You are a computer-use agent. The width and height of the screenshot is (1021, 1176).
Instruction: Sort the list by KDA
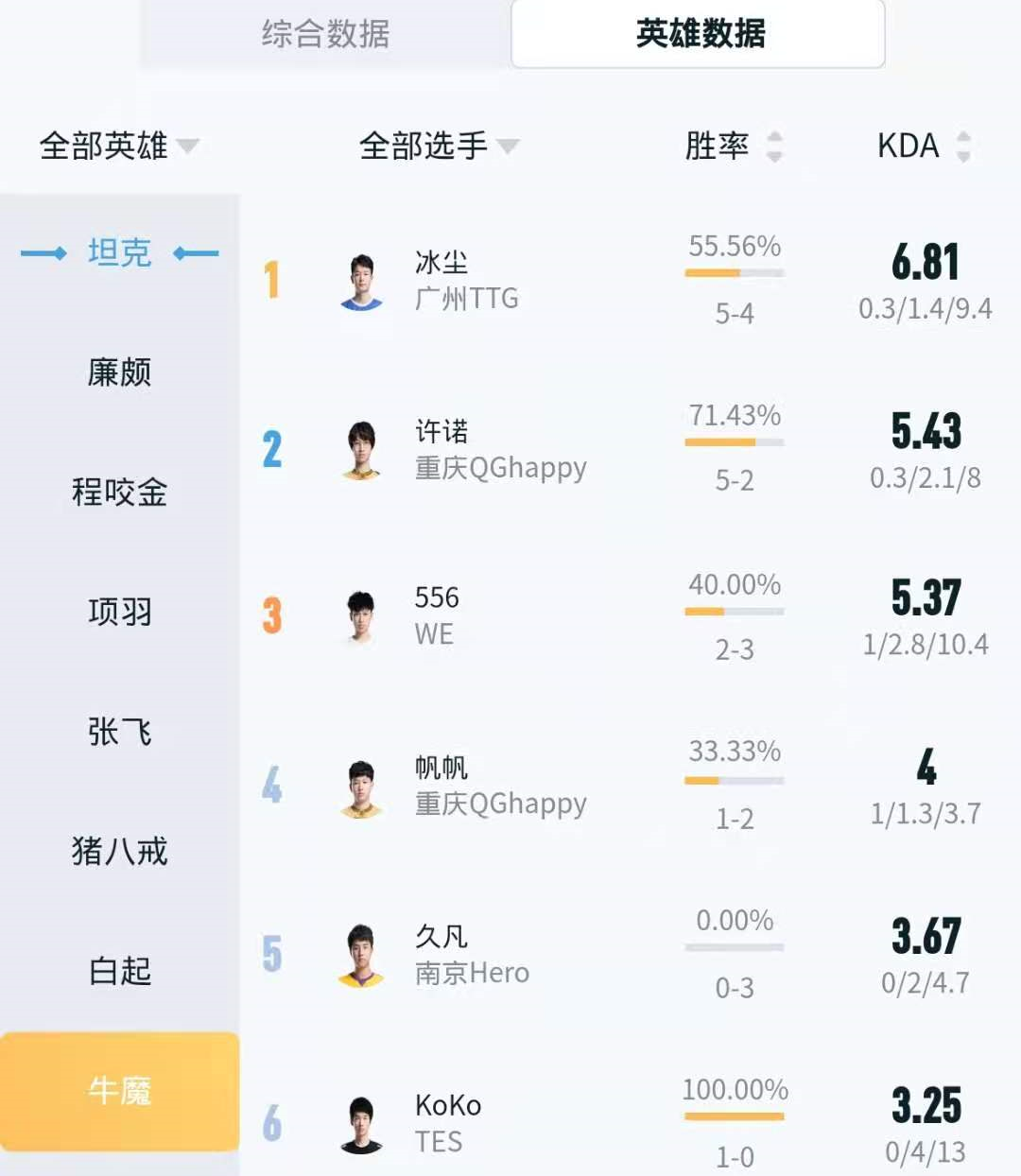coord(923,146)
